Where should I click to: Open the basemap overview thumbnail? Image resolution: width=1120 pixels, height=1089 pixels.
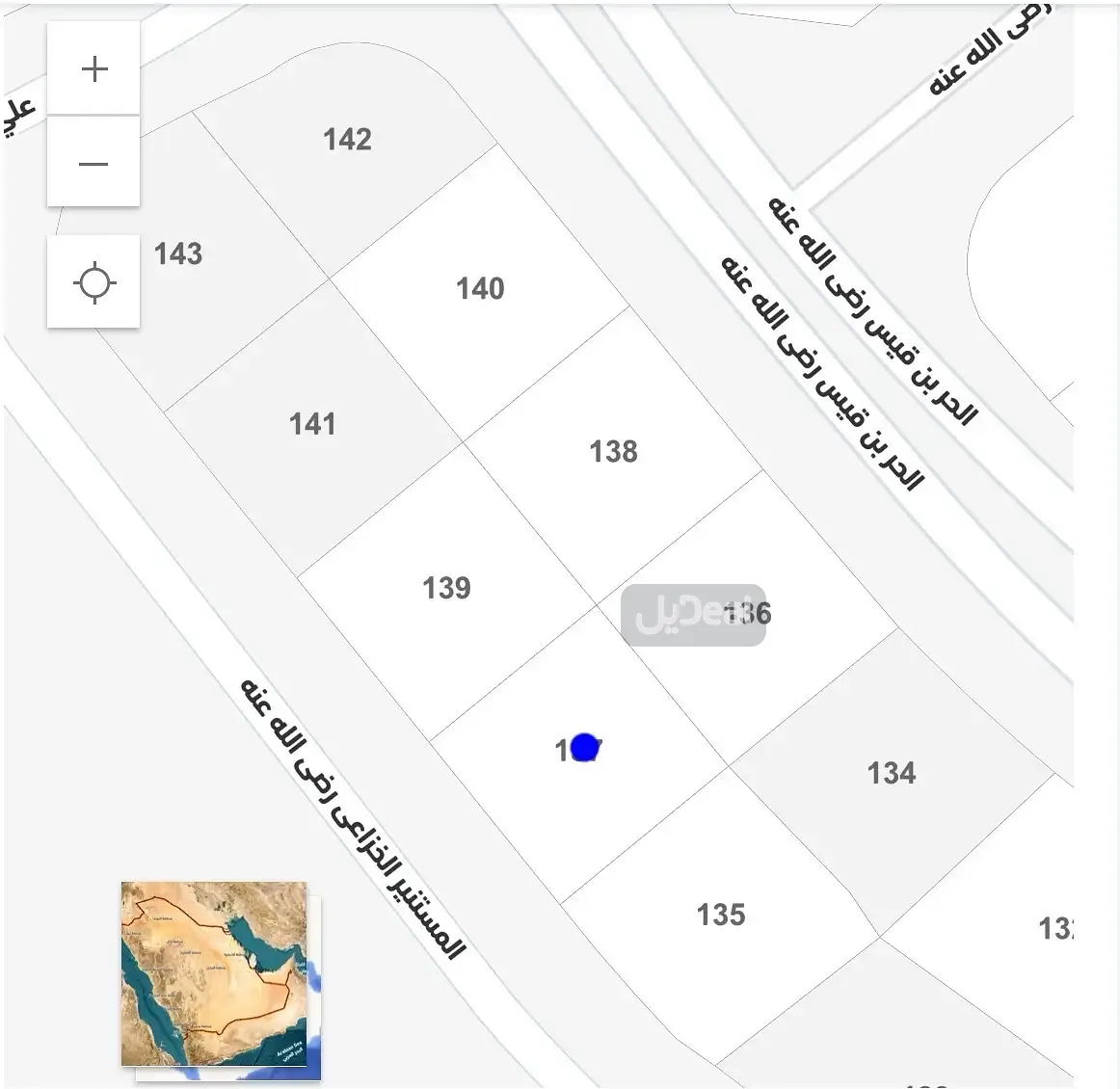(214, 973)
